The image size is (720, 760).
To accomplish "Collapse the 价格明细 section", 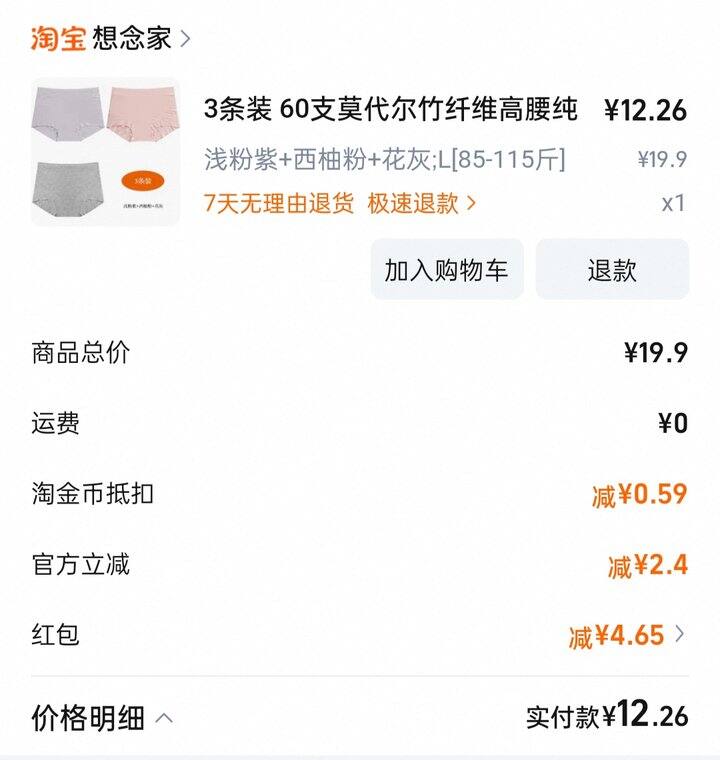I will (x=103, y=717).
